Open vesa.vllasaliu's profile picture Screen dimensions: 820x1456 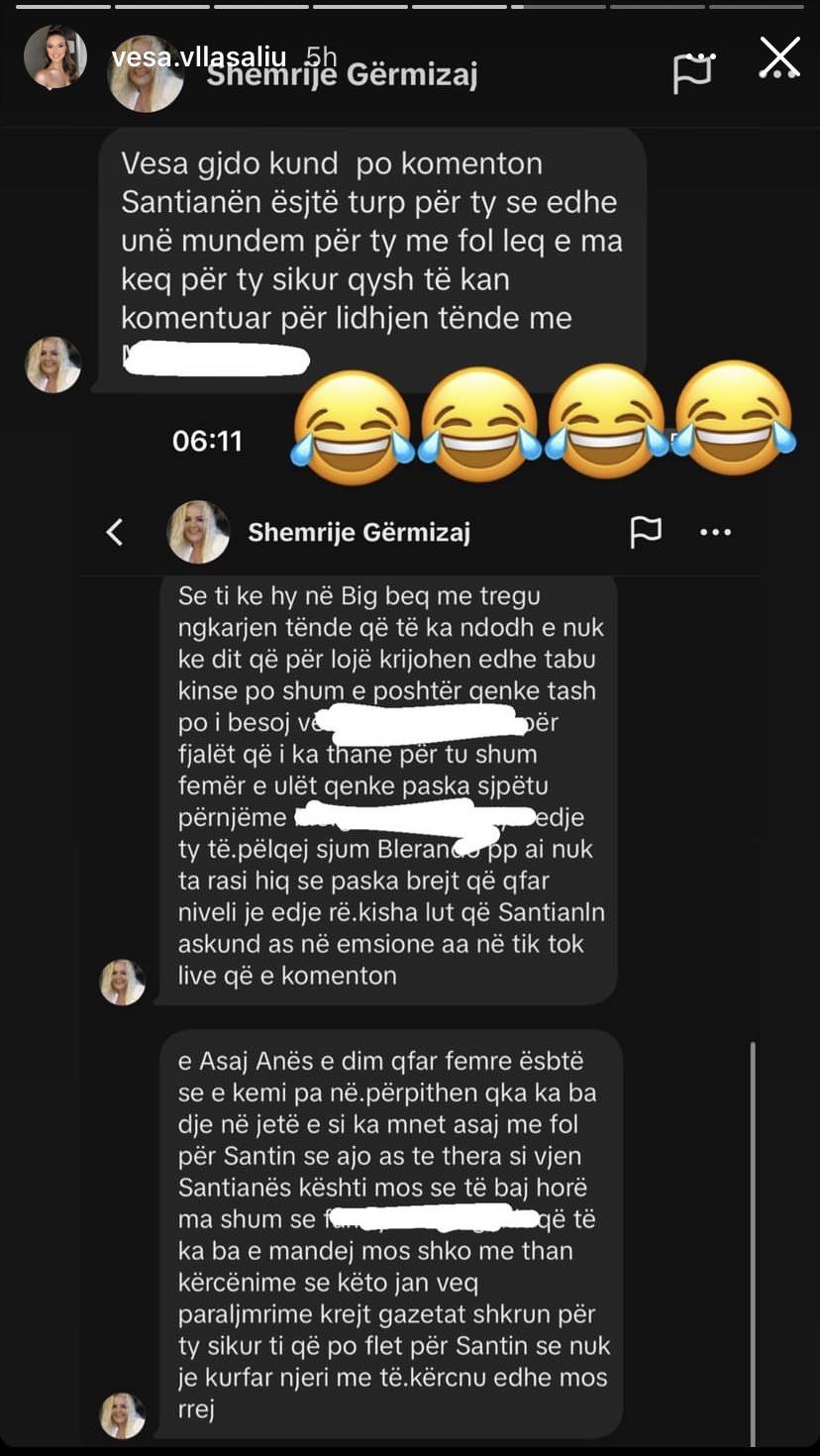click(55, 57)
